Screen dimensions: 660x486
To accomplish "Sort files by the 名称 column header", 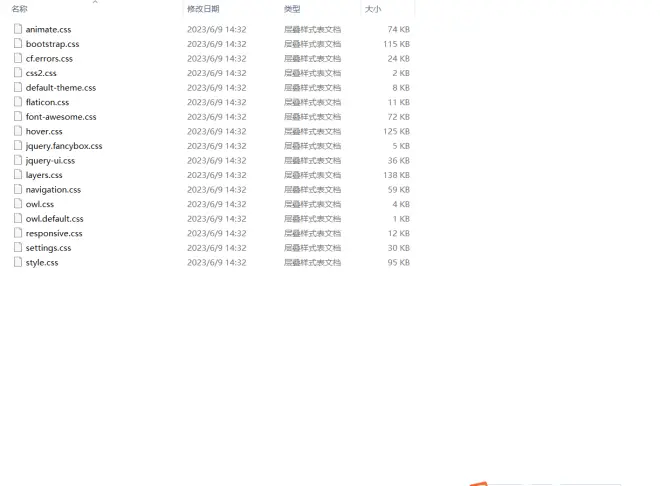I will coord(20,9).
